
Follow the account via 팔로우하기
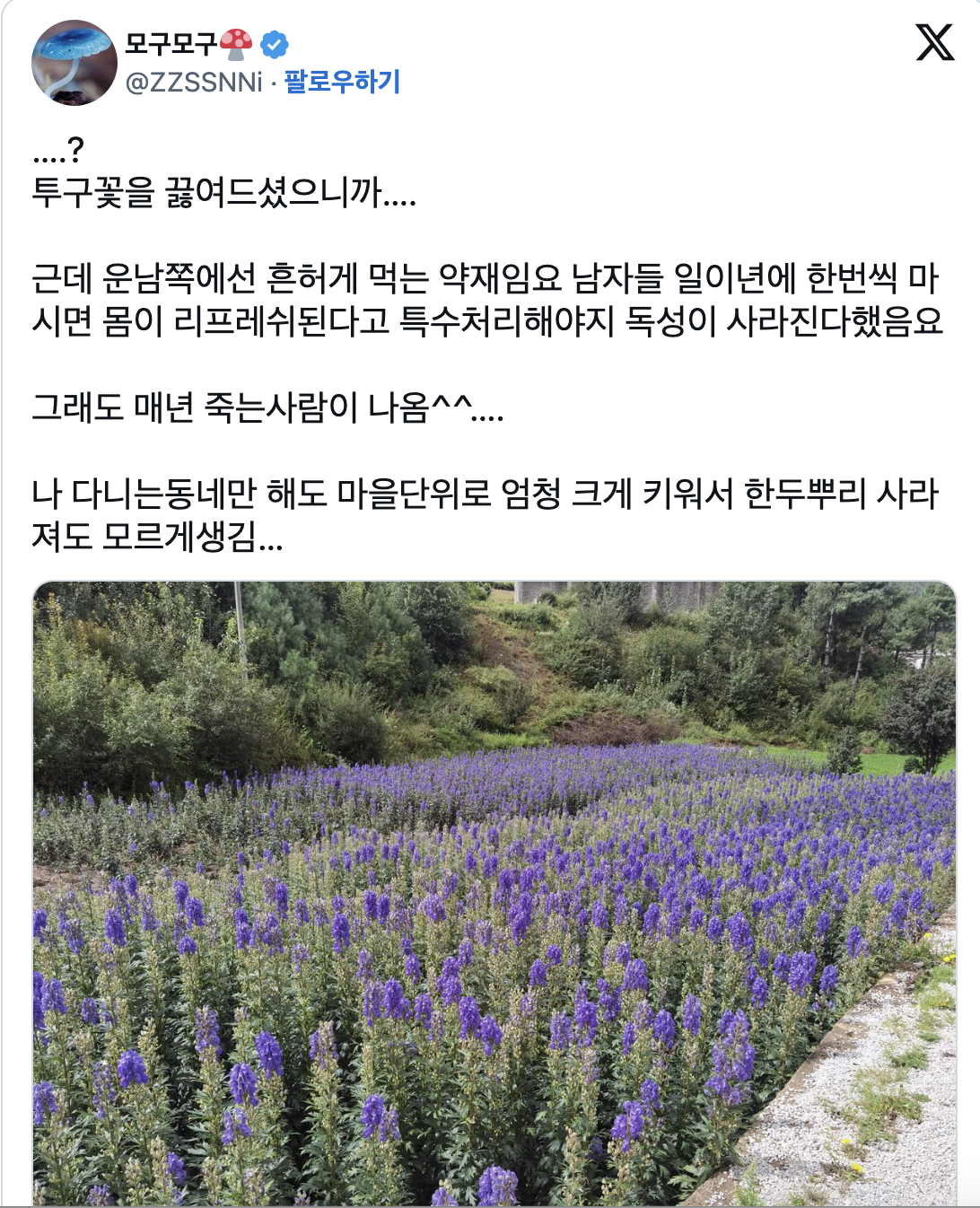point(342,83)
